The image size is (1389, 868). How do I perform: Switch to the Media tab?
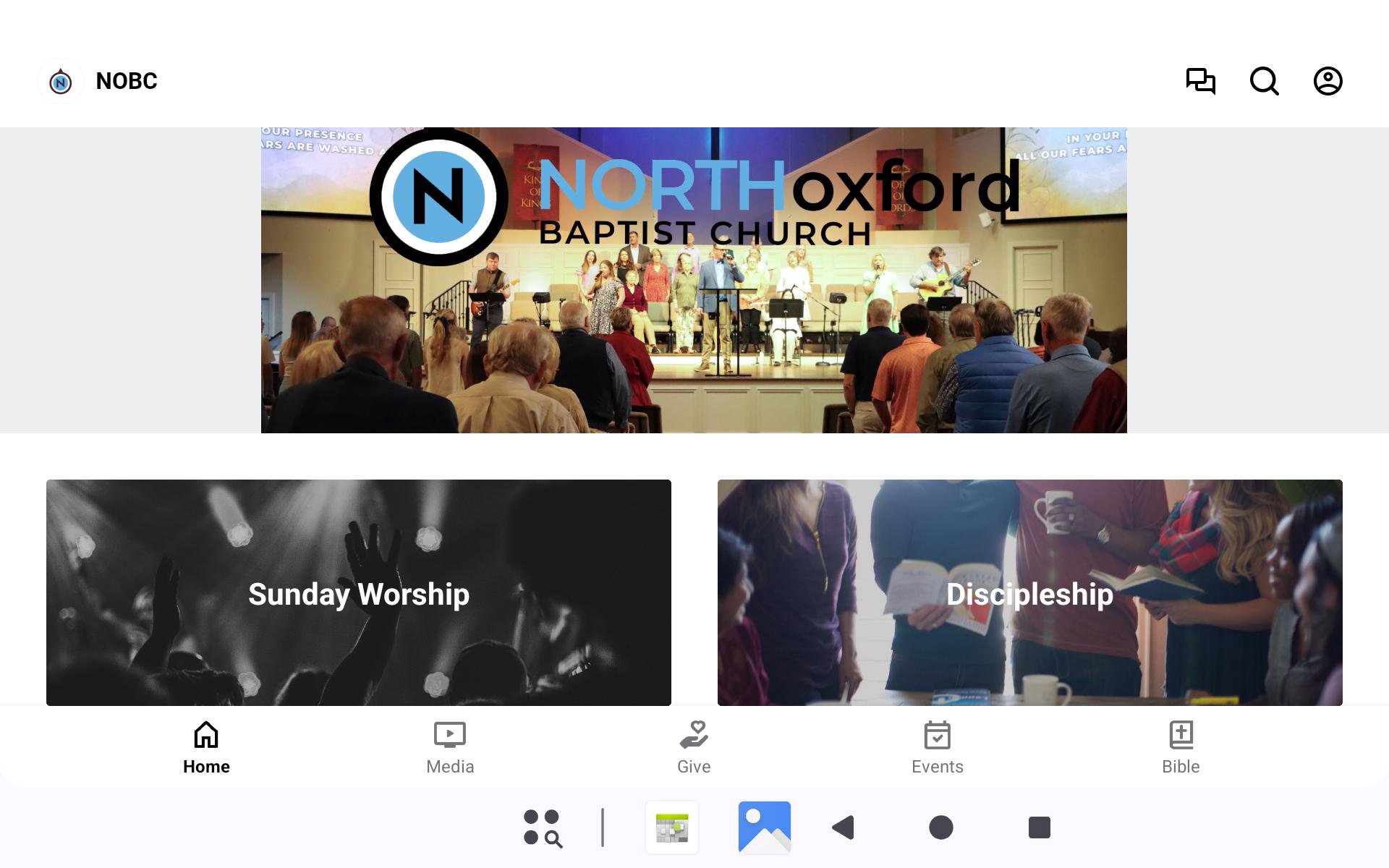[x=450, y=748]
